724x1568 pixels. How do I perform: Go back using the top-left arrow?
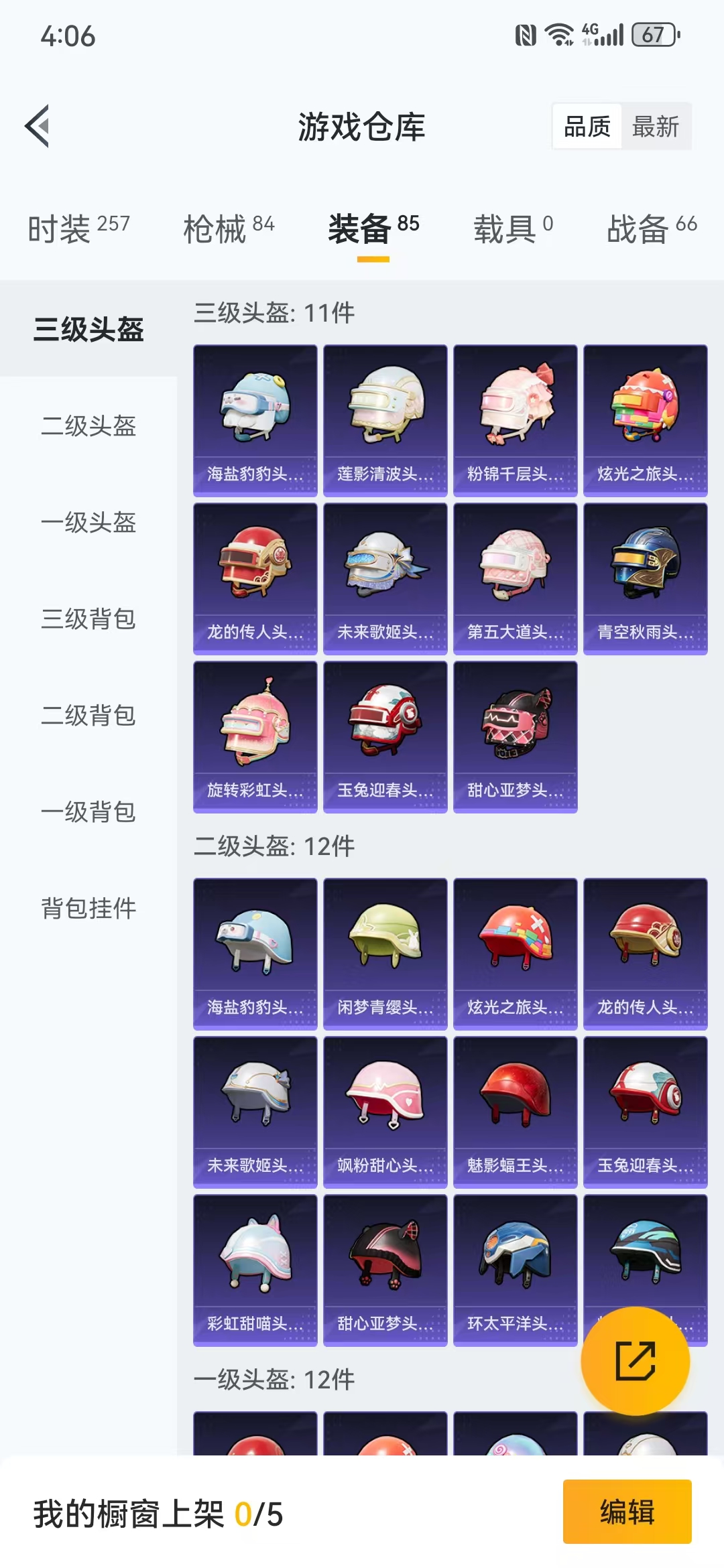(38, 126)
